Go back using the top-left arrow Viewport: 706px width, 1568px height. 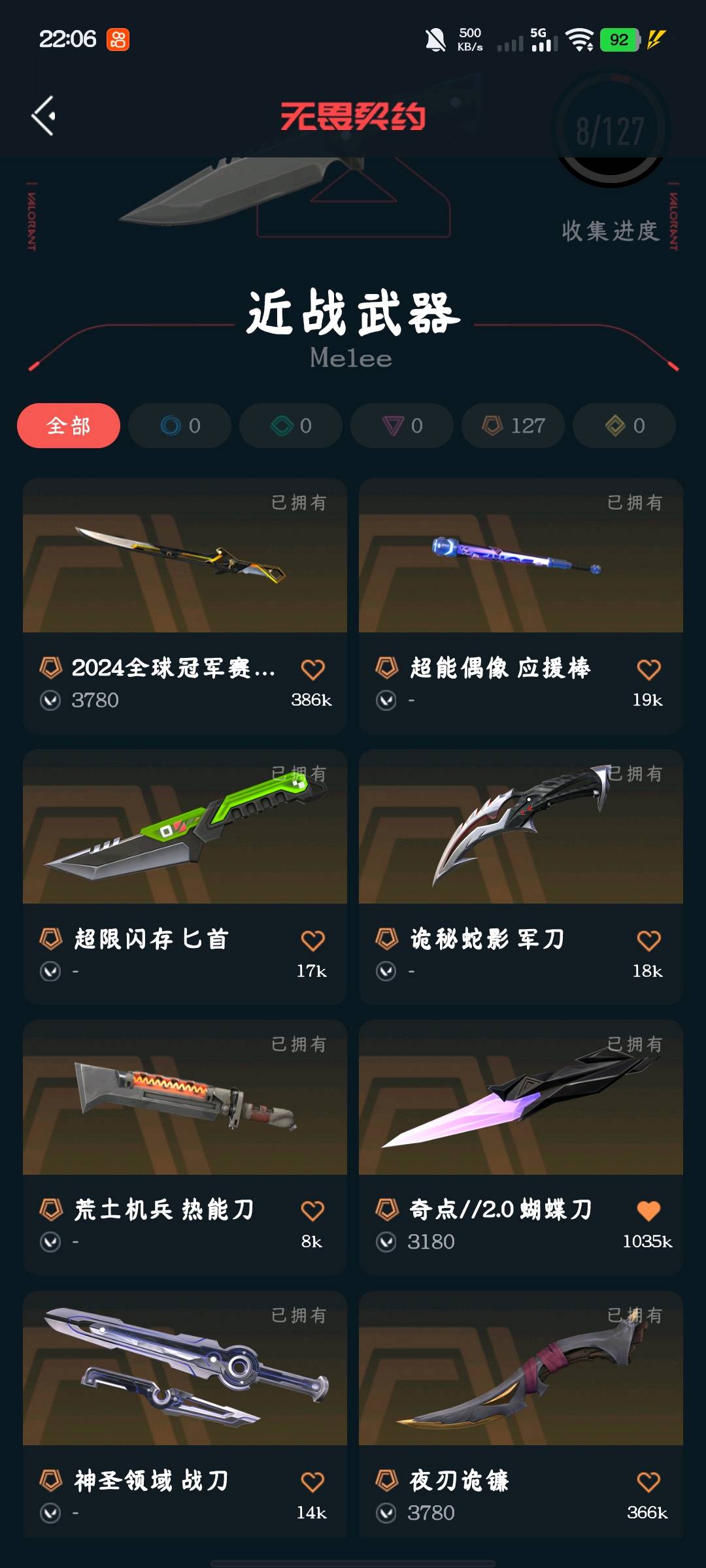[44, 116]
